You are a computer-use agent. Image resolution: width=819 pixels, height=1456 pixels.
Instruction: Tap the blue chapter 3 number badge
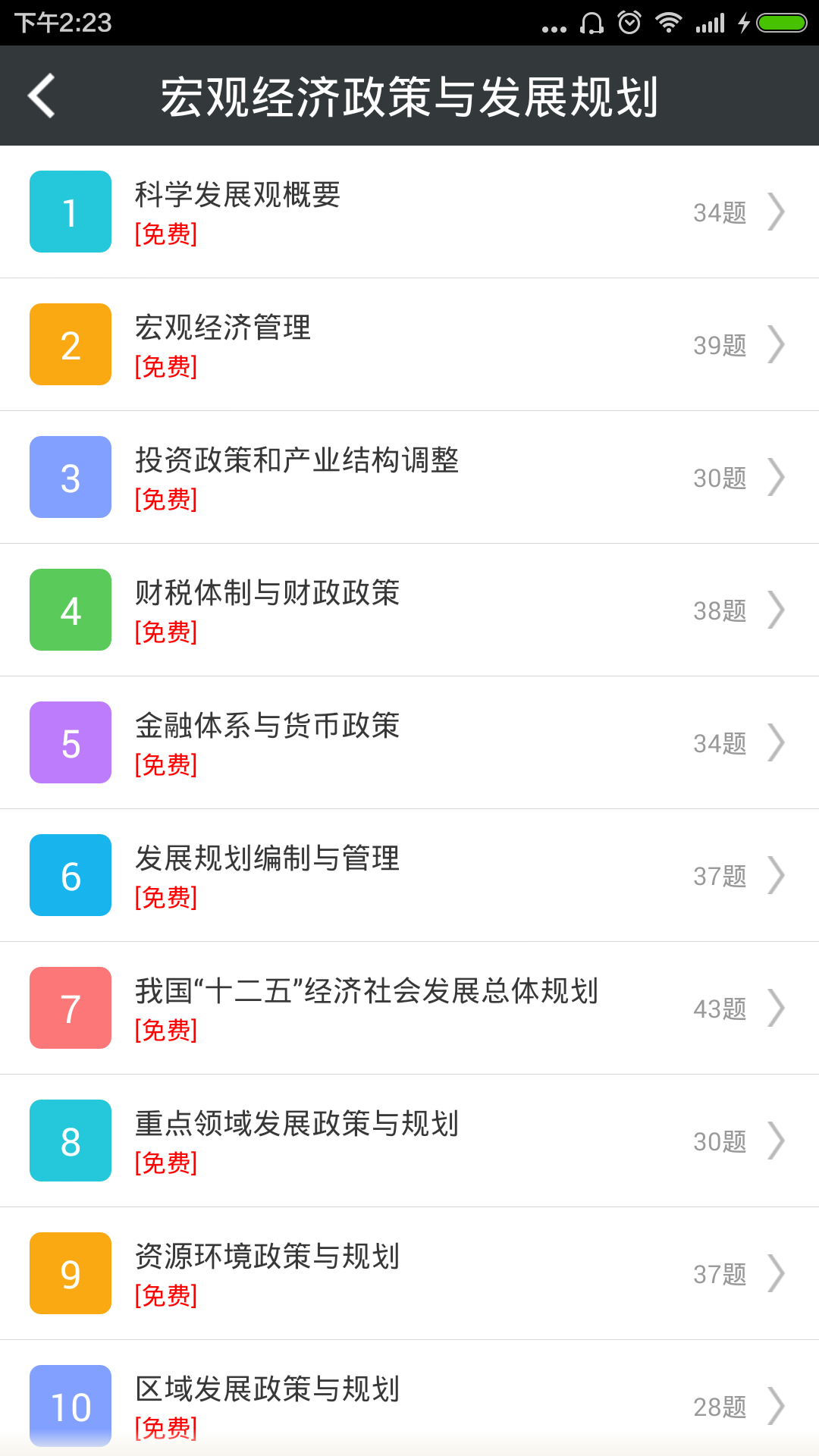click(70, 477)
